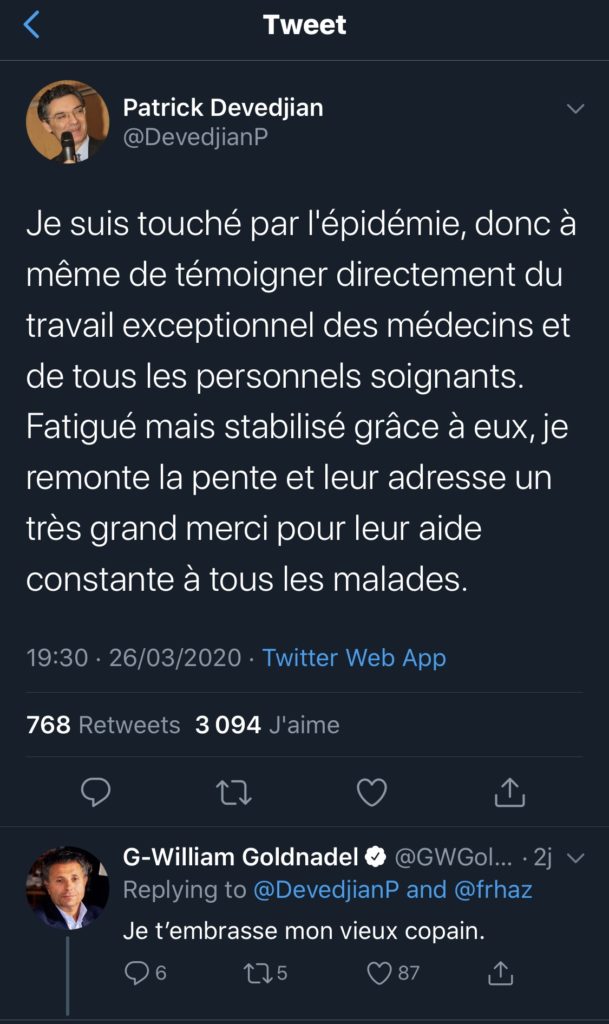Like Patrick Devedjian's tweet
This screenshot has height=1024, width=609.
372,792
